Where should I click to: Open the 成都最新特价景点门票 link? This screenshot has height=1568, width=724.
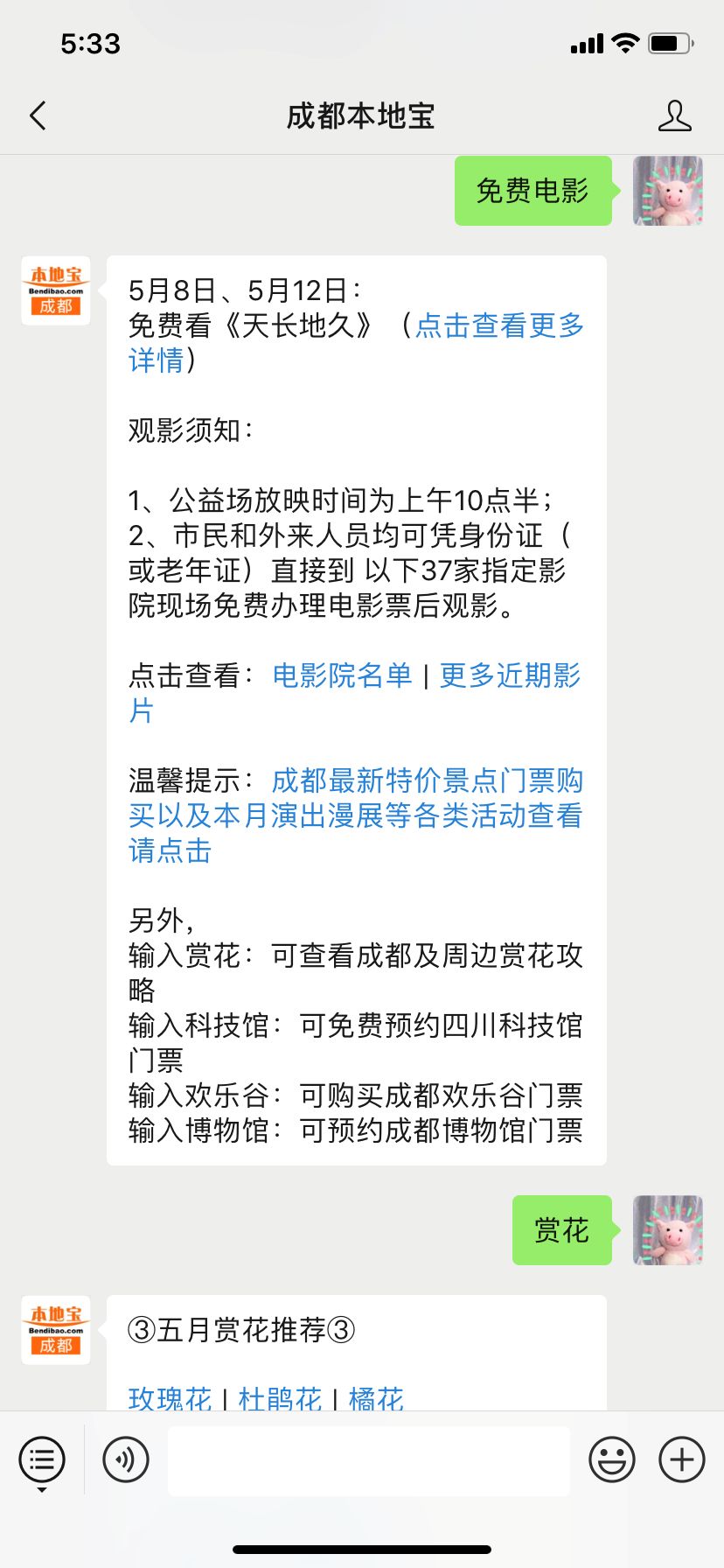tap(427, 780)
